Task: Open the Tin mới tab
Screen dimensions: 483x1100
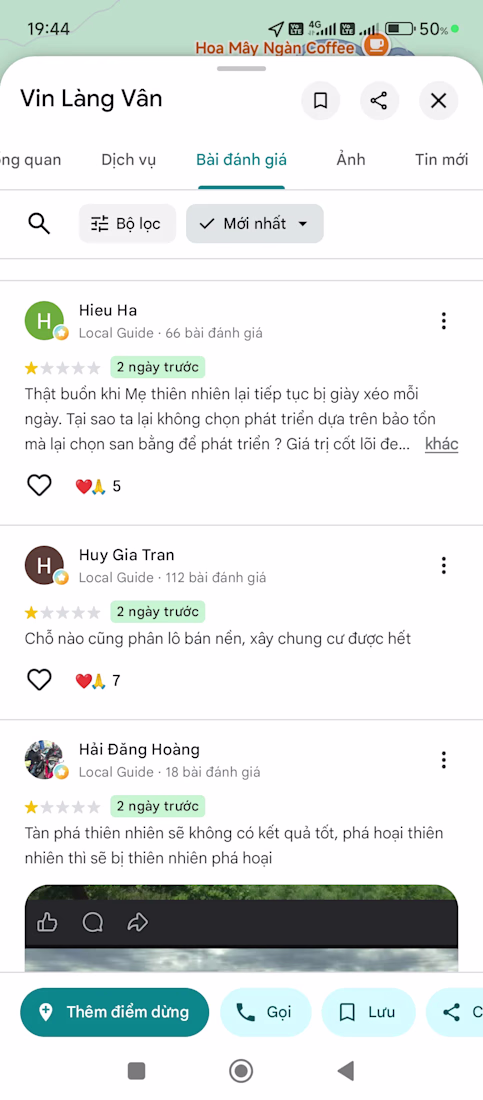Action: click(441, 160)
